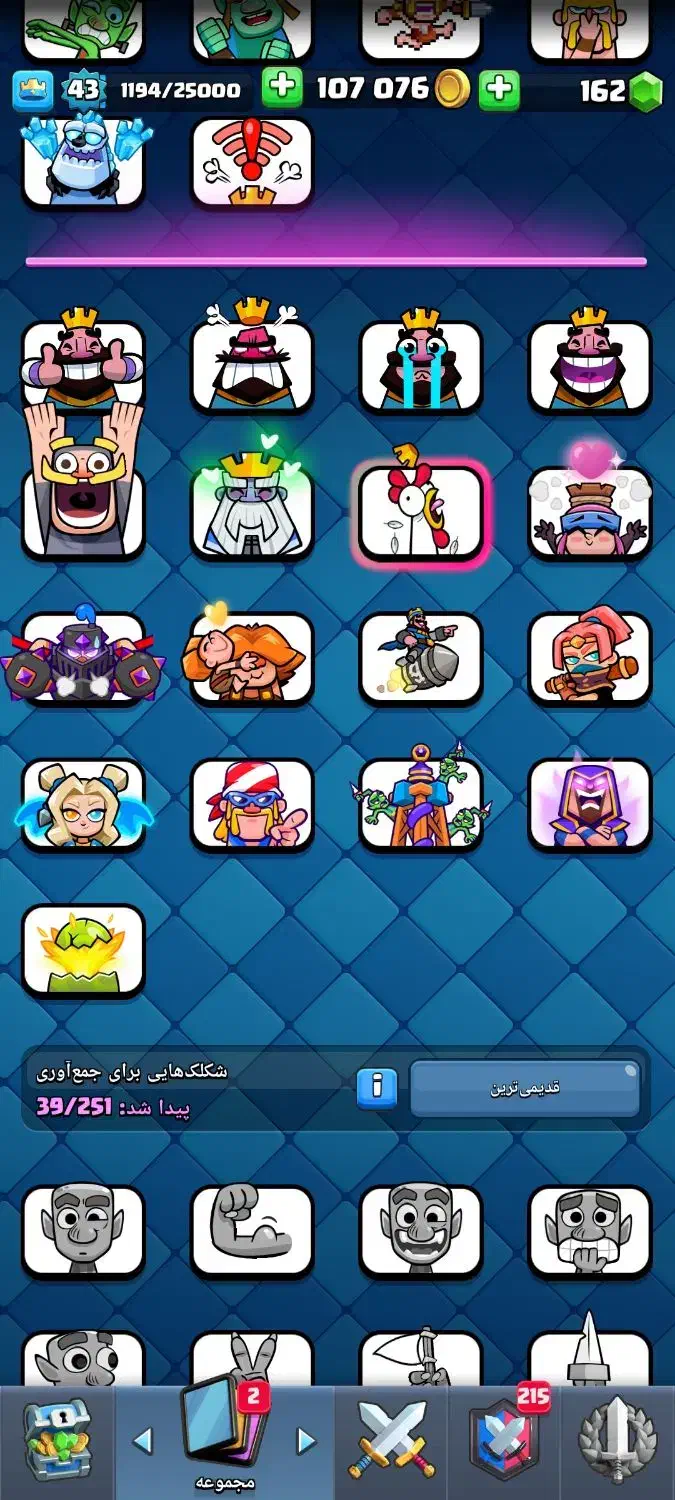675x1500 pixels.
Task: Pick the goblin drill tower emote
Action: 421,803
